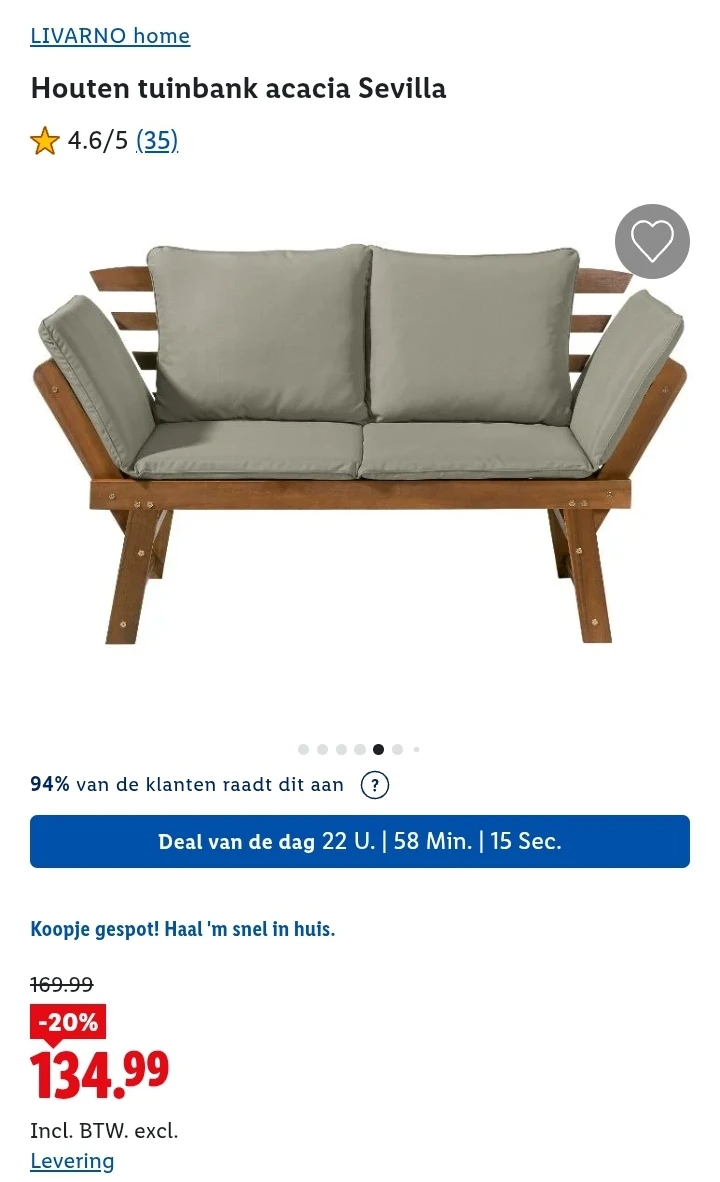The height and width of the screenshot is (1182, 720).
Task: Open the recommendation info question mark
Action: [x=374, y=785]
